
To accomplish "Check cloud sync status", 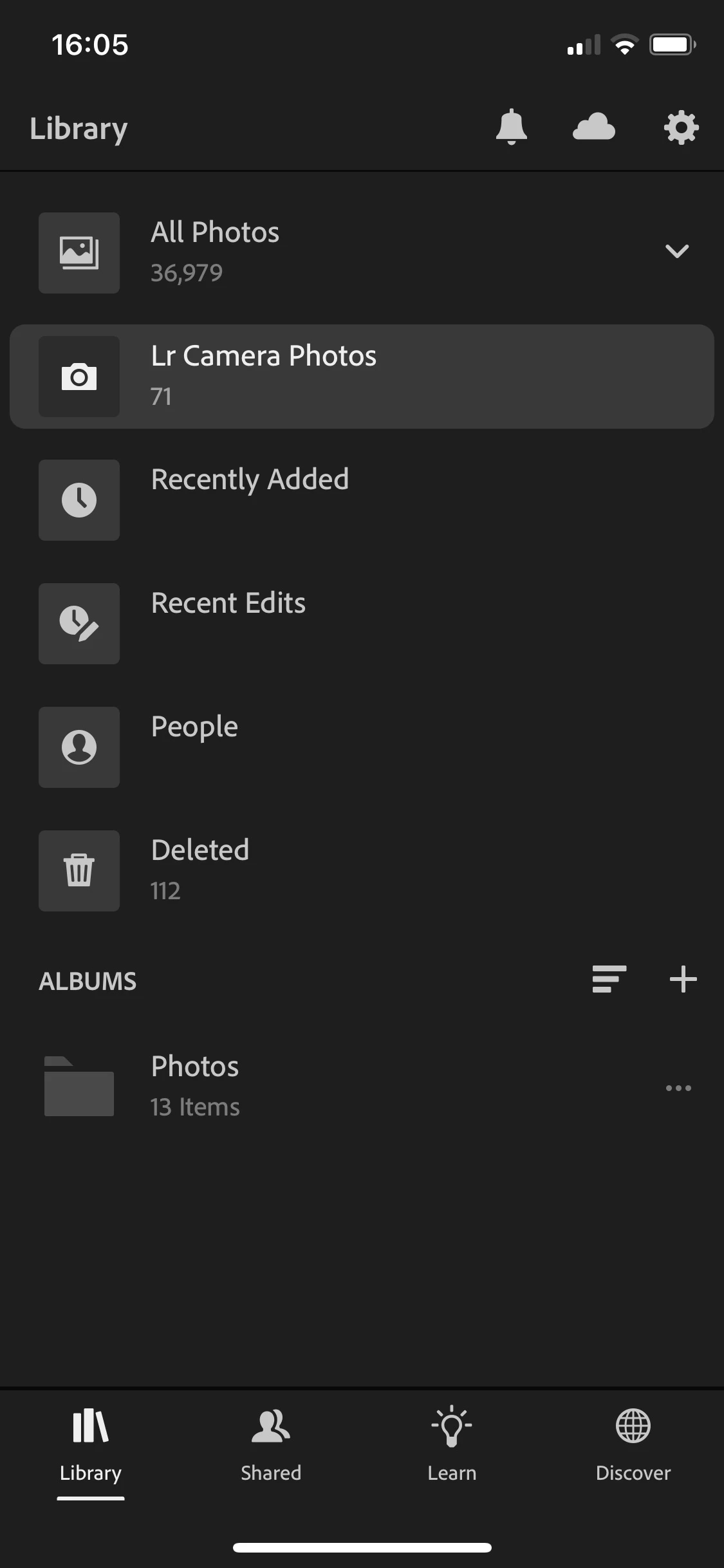I will pyautogui.click(x=593, y=127).
